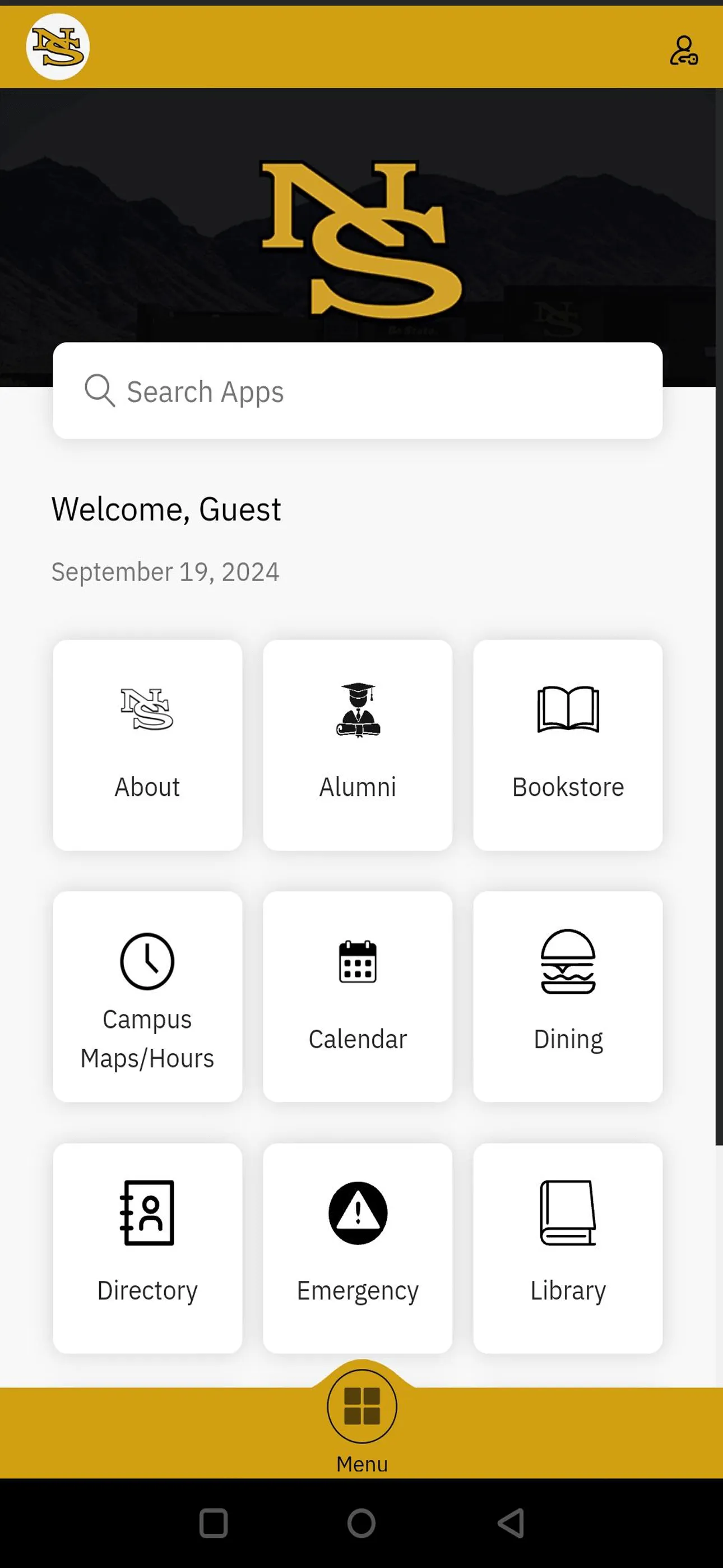Go back with system back button

pos(511,1523)
